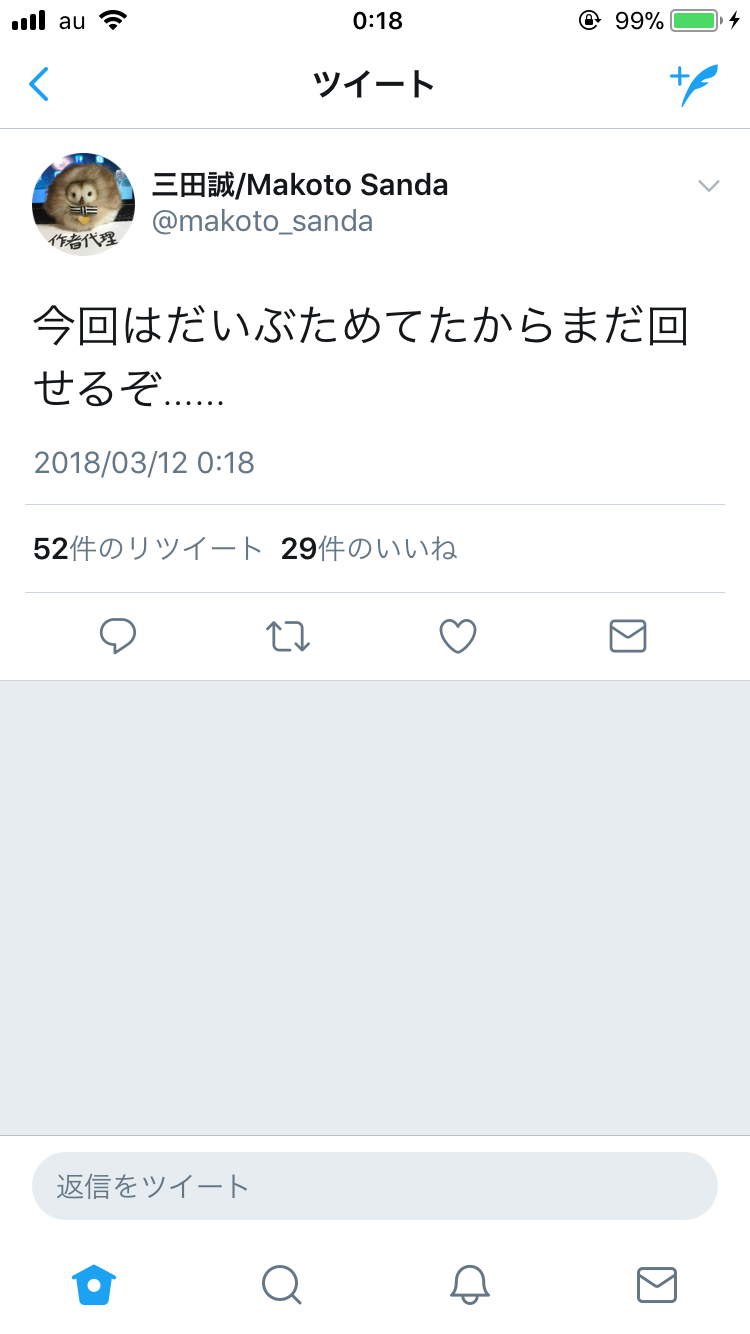Expand the tweet options chevron
This screenshot has height=1334, width=750.
[x=708, y=186]
